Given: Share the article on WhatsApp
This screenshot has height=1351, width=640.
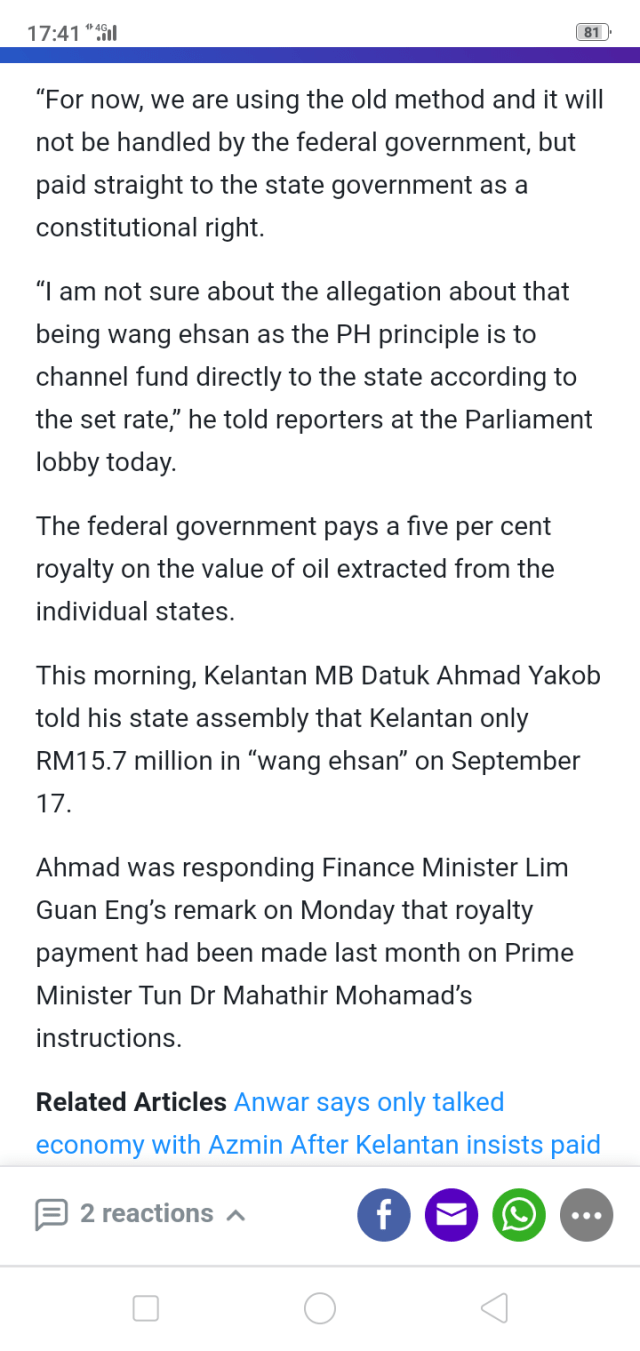Looking at the screenshot, I should [x=519, y=1215].
